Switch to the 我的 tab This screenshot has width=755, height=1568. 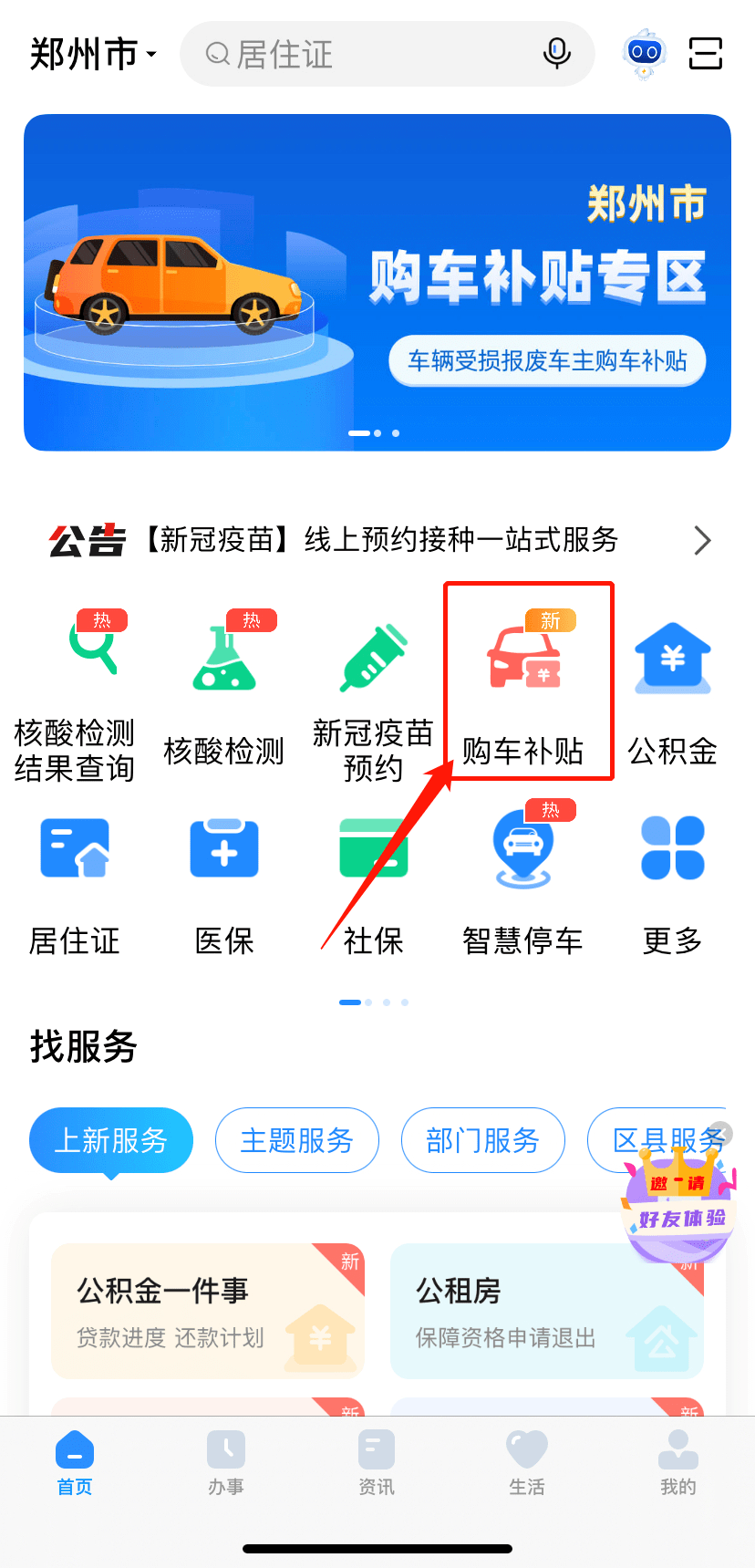pos(677,1462)
